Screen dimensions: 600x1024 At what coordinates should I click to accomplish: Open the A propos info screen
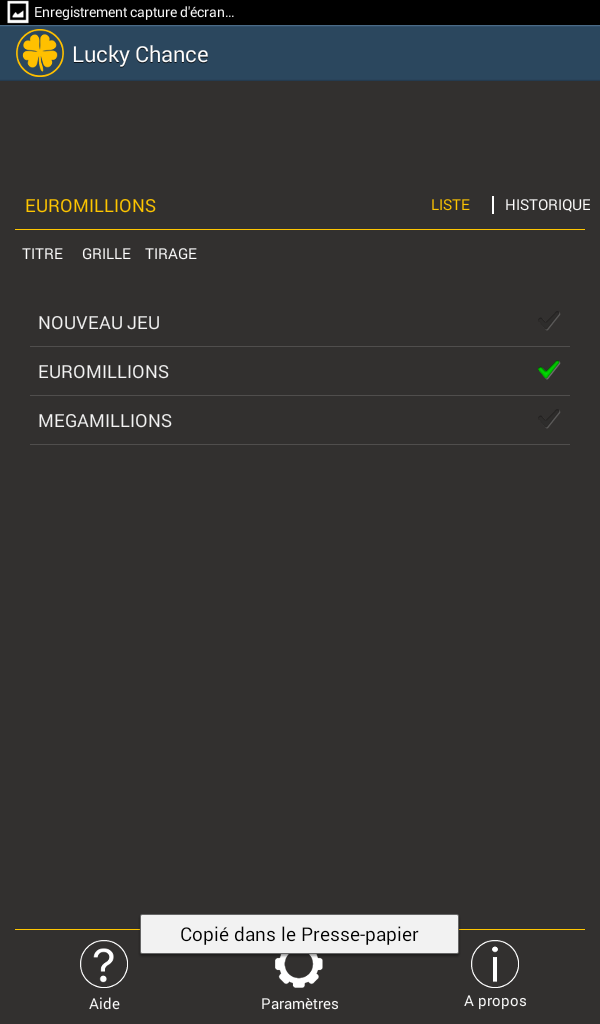tap(495, 974)
